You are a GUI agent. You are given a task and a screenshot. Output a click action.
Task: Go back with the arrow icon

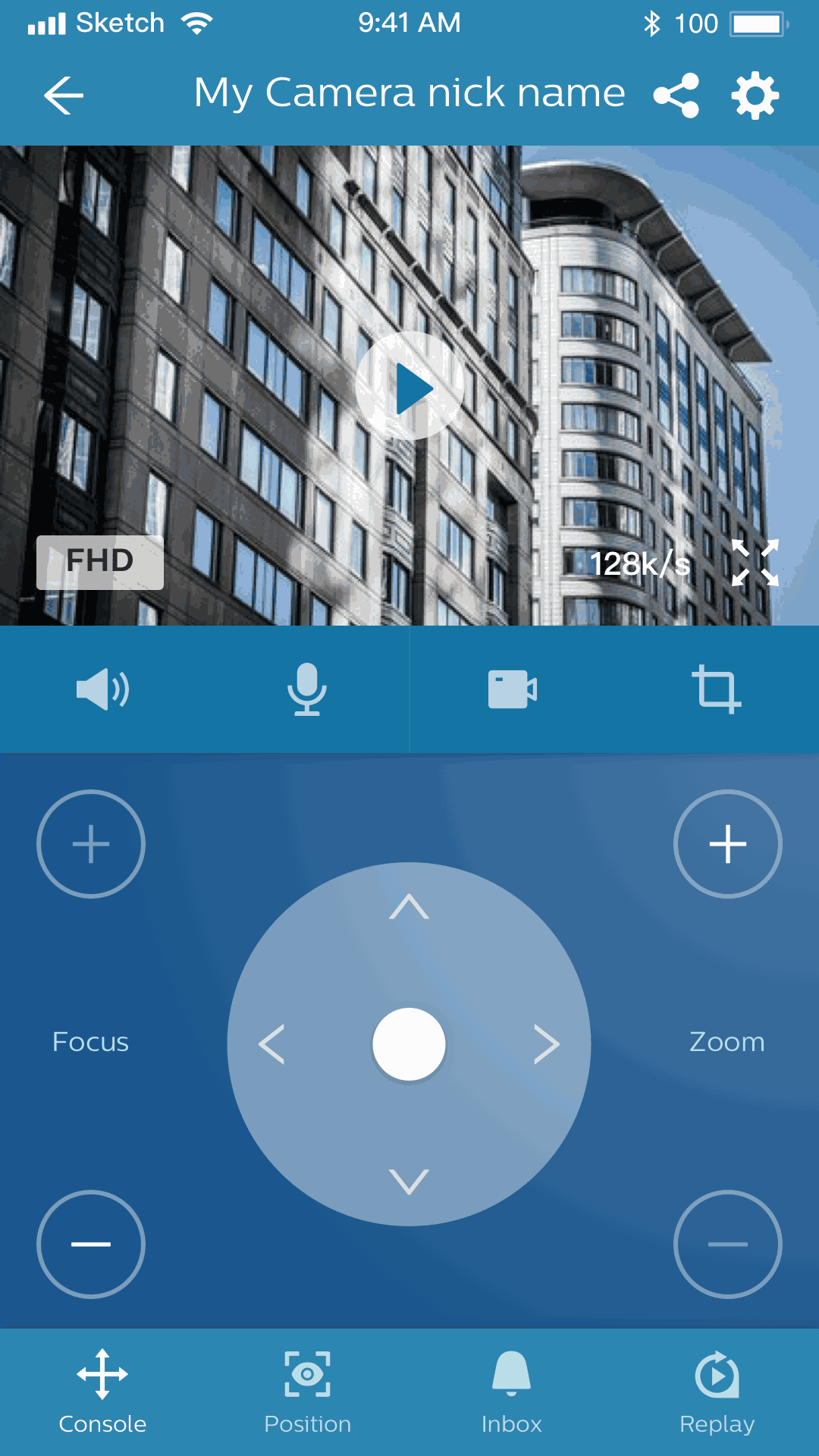[64, 96]
